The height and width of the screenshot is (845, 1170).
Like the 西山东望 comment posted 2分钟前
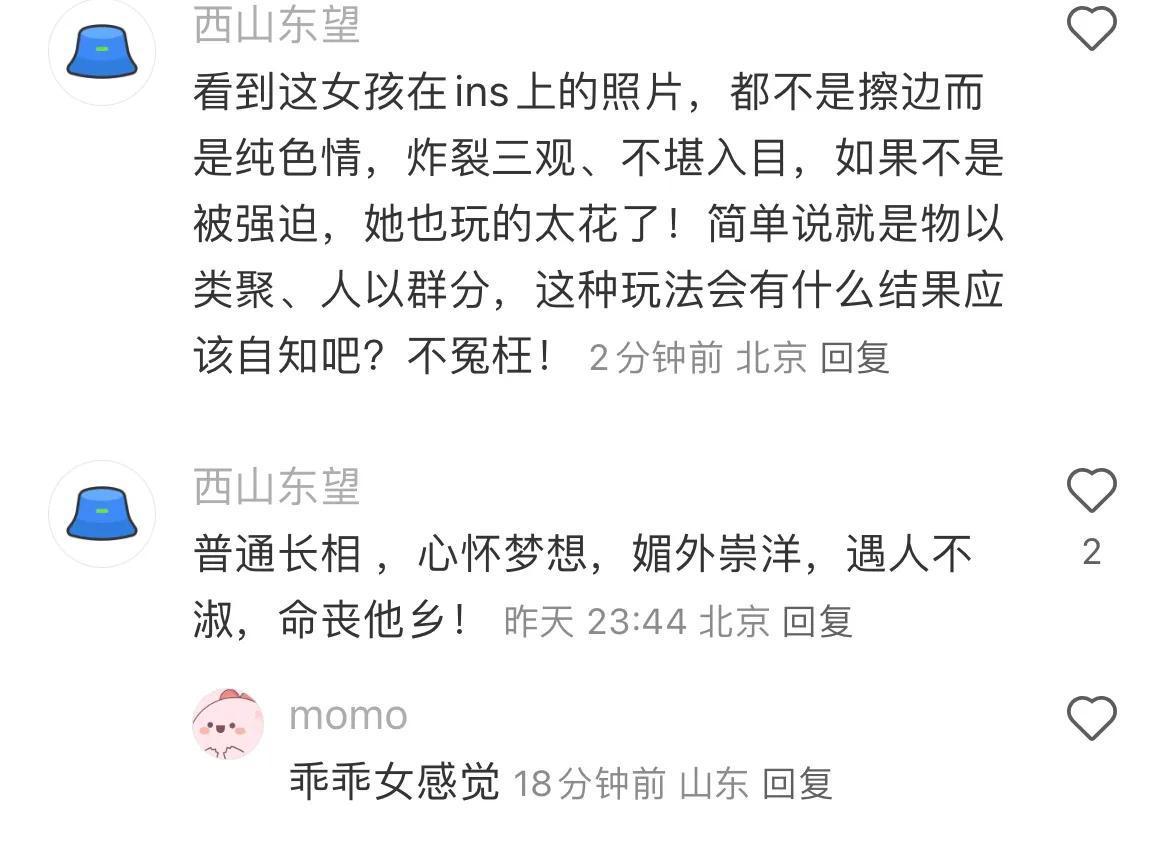[x=1092, y=28]
